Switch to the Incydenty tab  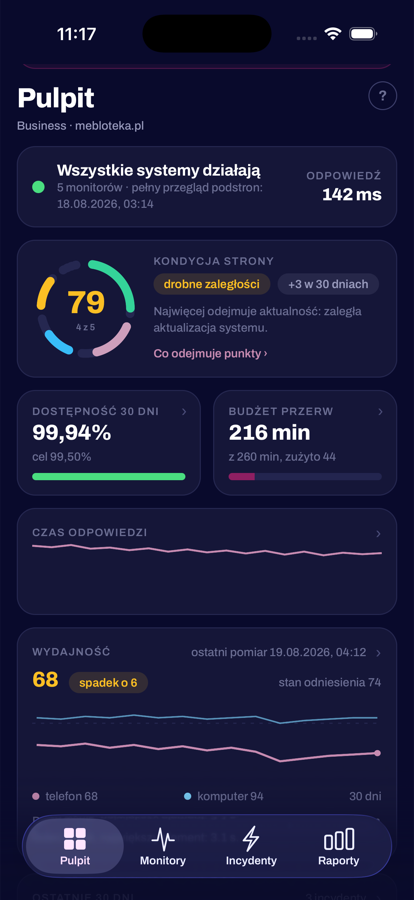[251, 847]
